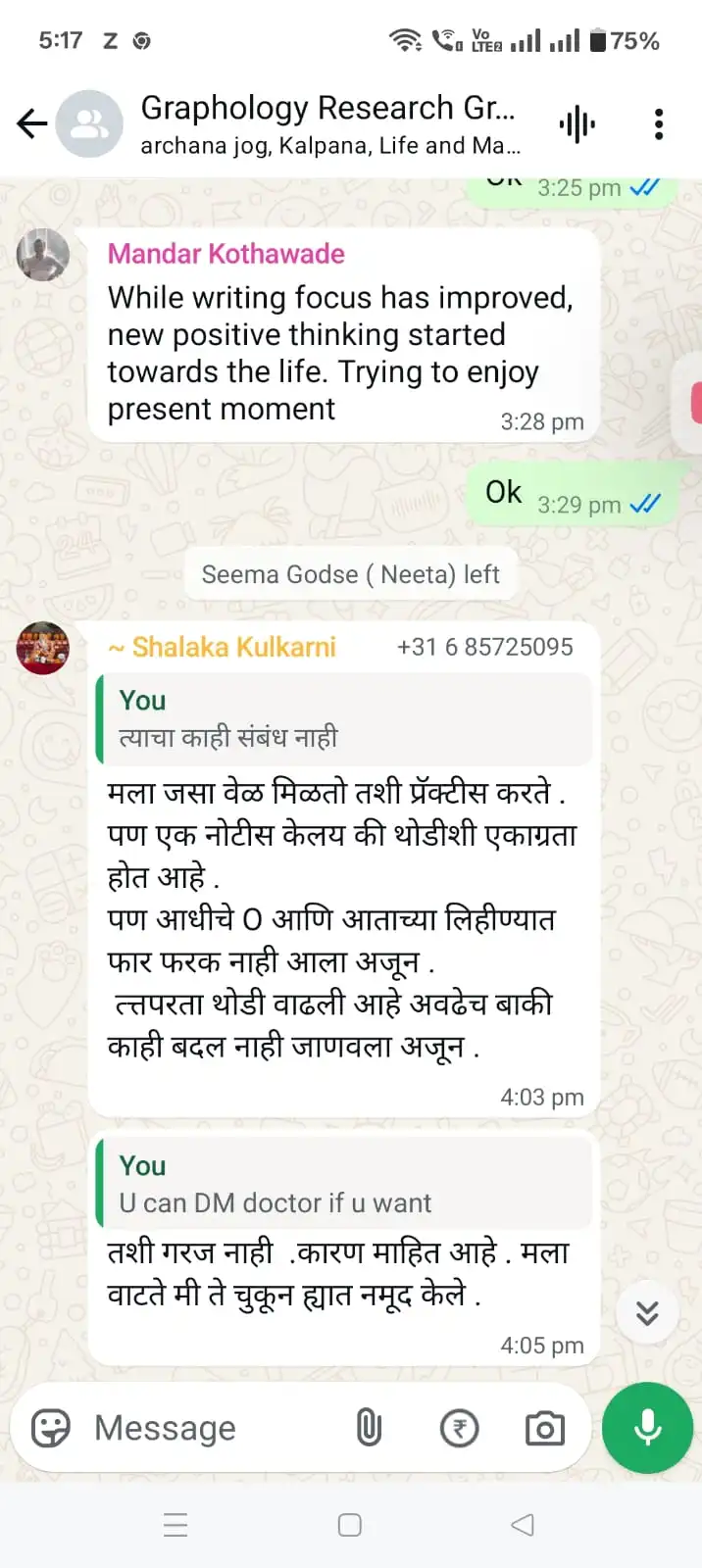The width and height of the screenshot is (702, 1568).
Task: Open the emoji and sticker picker
Action: click(51, 1428)
